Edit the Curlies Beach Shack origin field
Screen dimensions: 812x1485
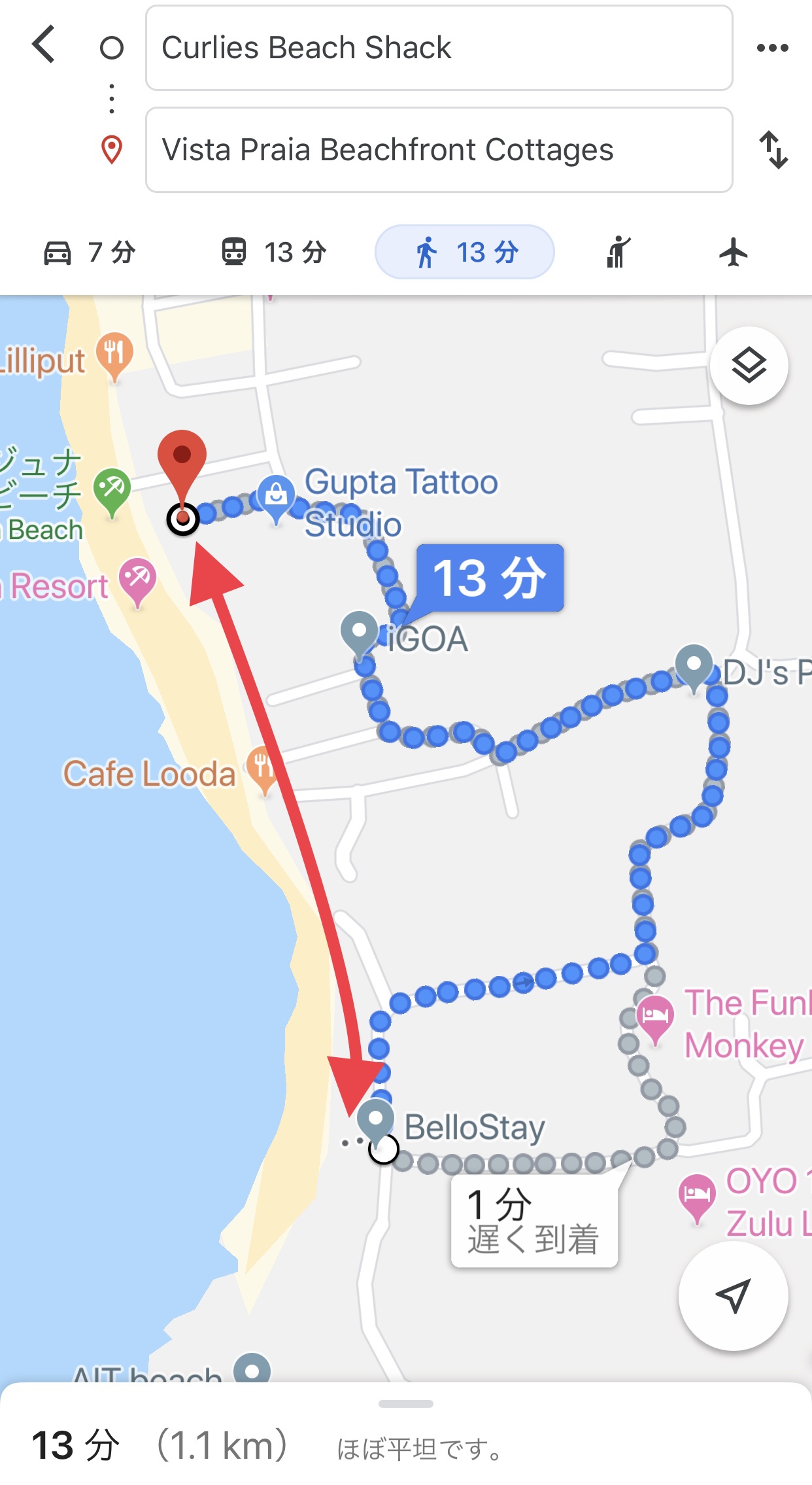[439, 48]
